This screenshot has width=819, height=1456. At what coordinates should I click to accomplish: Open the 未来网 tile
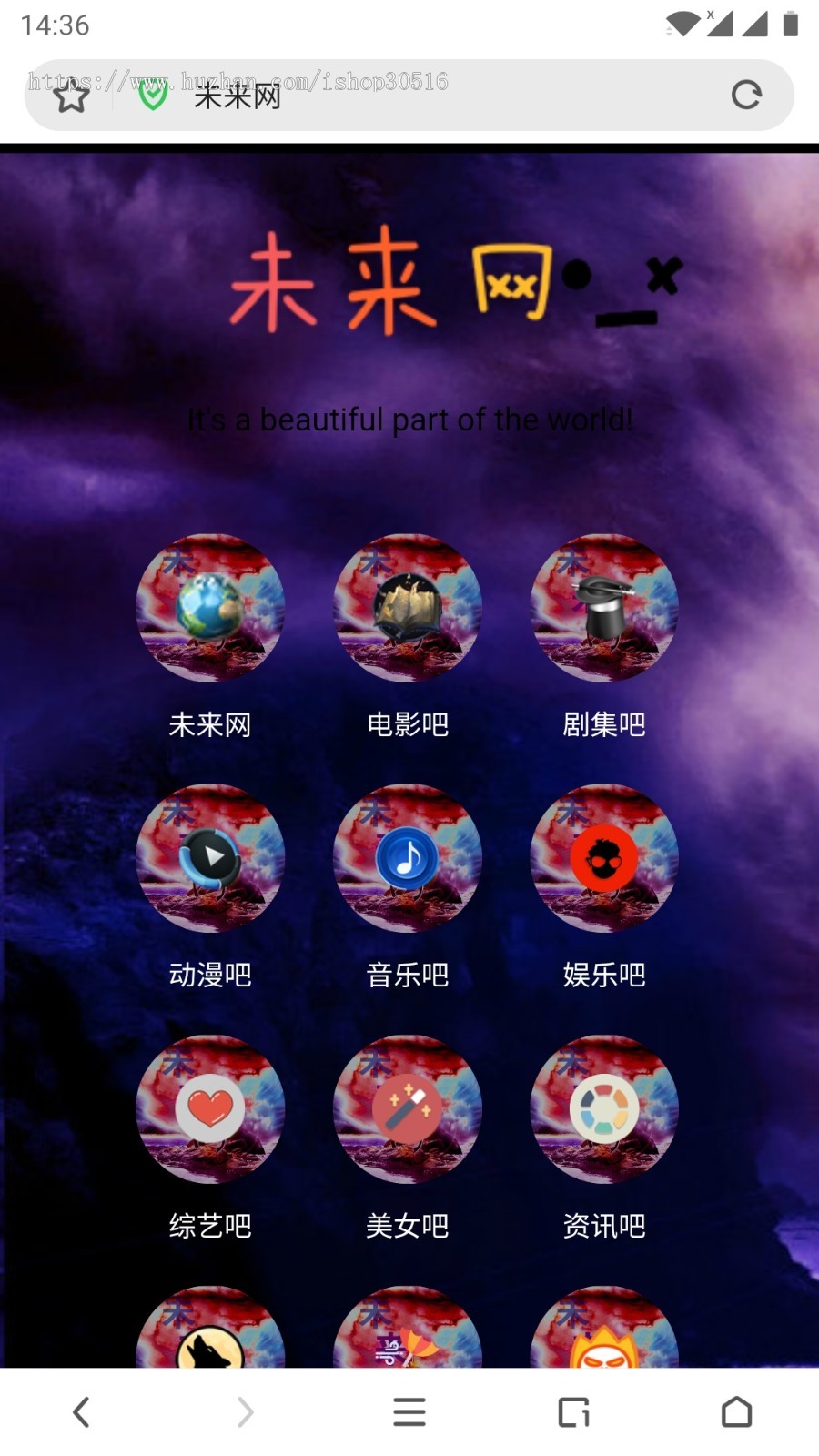pos(210,608)
